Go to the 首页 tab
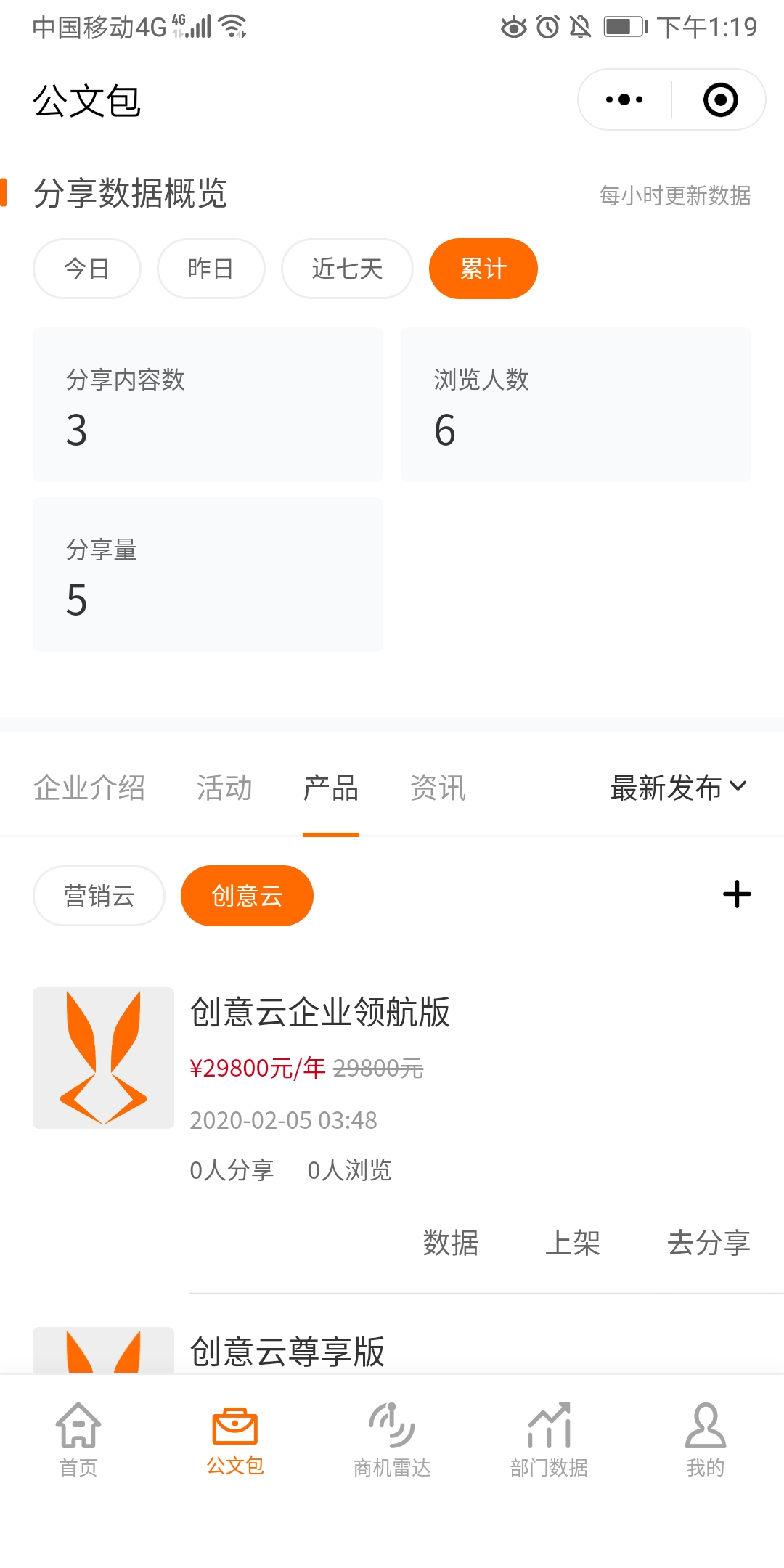Viewport: 784px width, 1568px height. coord(78,1440)
